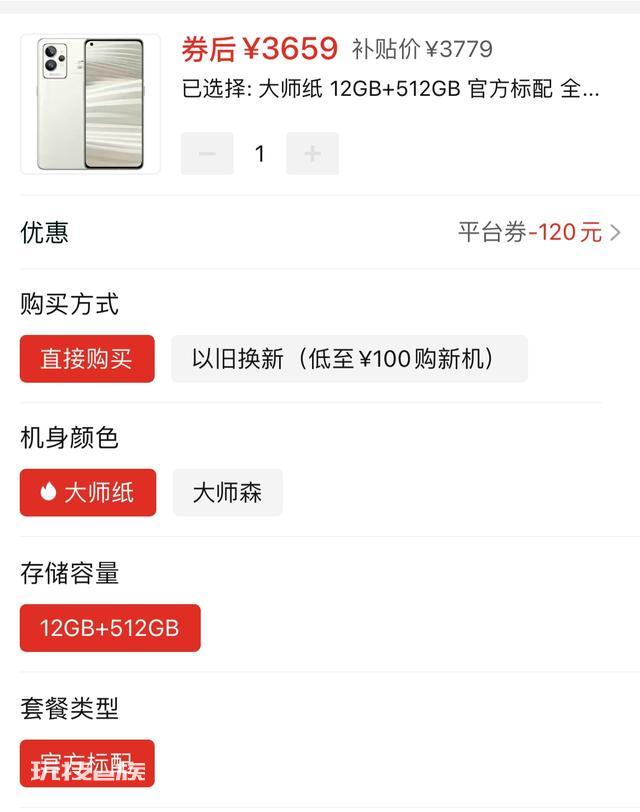Select 12GB+512GB storage capacity
Viewport: 640px width, 812px height.
pos(110,628)
